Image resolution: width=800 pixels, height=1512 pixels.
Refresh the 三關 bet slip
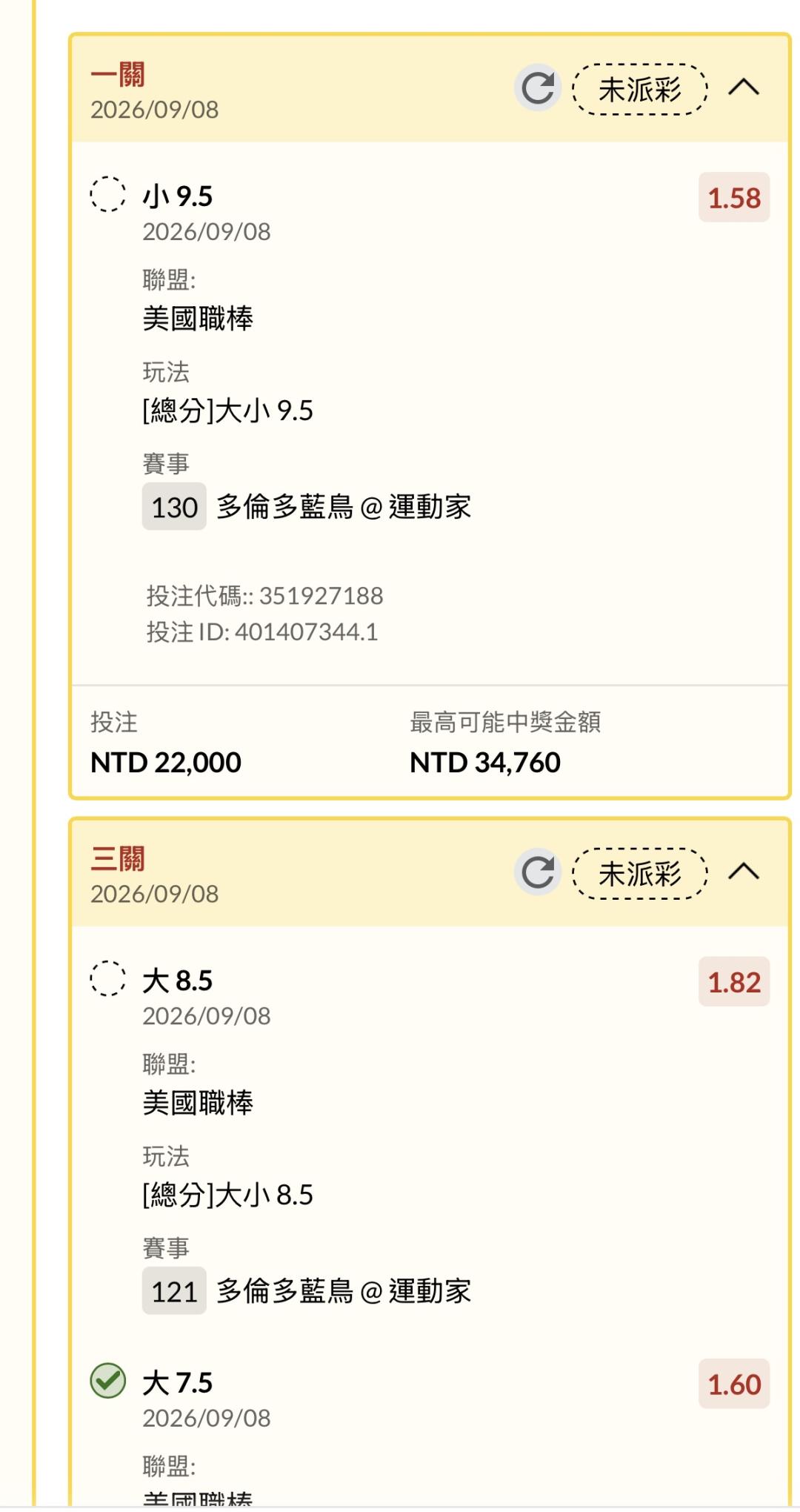(538, 872)
